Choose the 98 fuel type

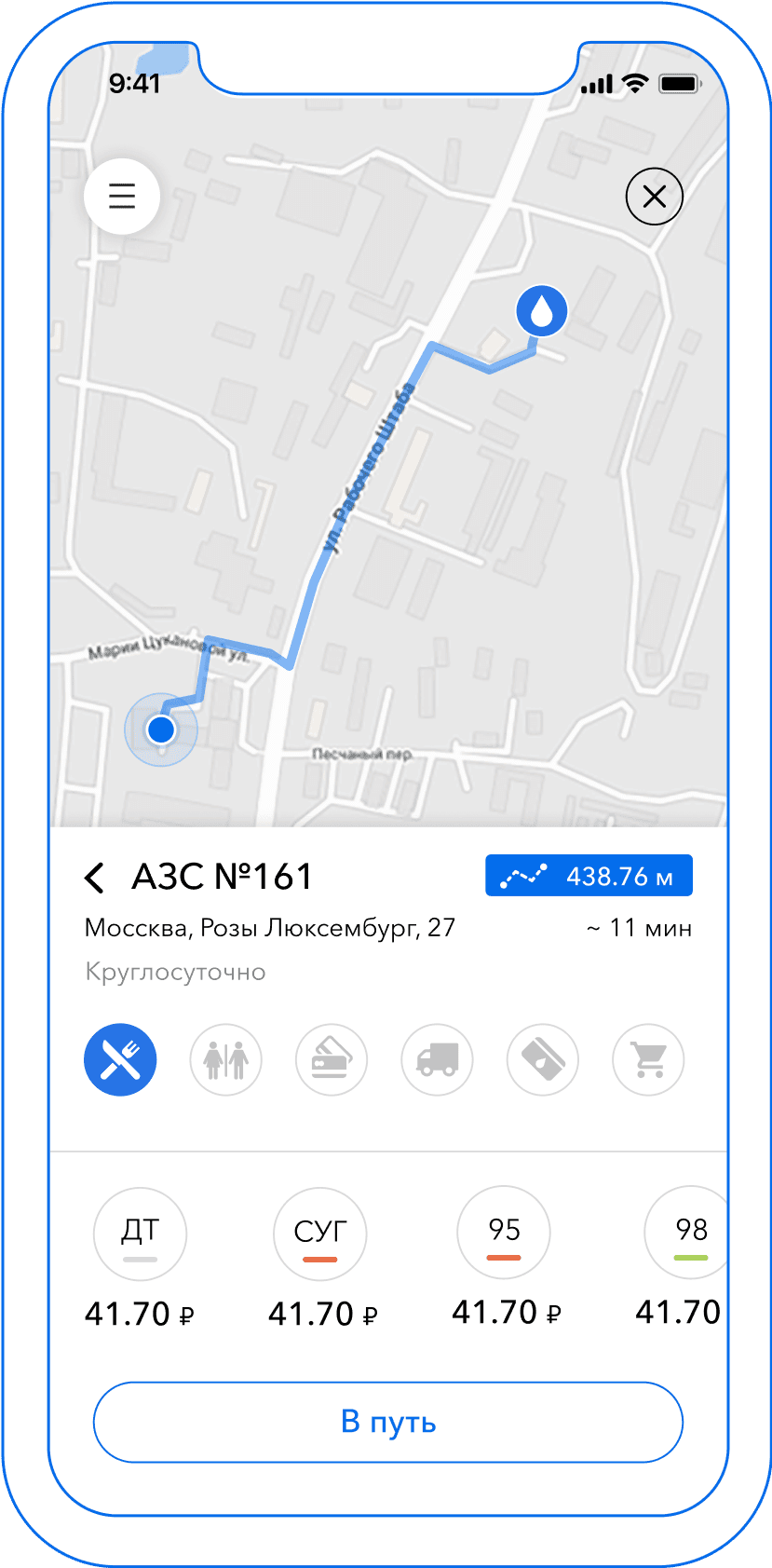click(x=689, y=1234)
